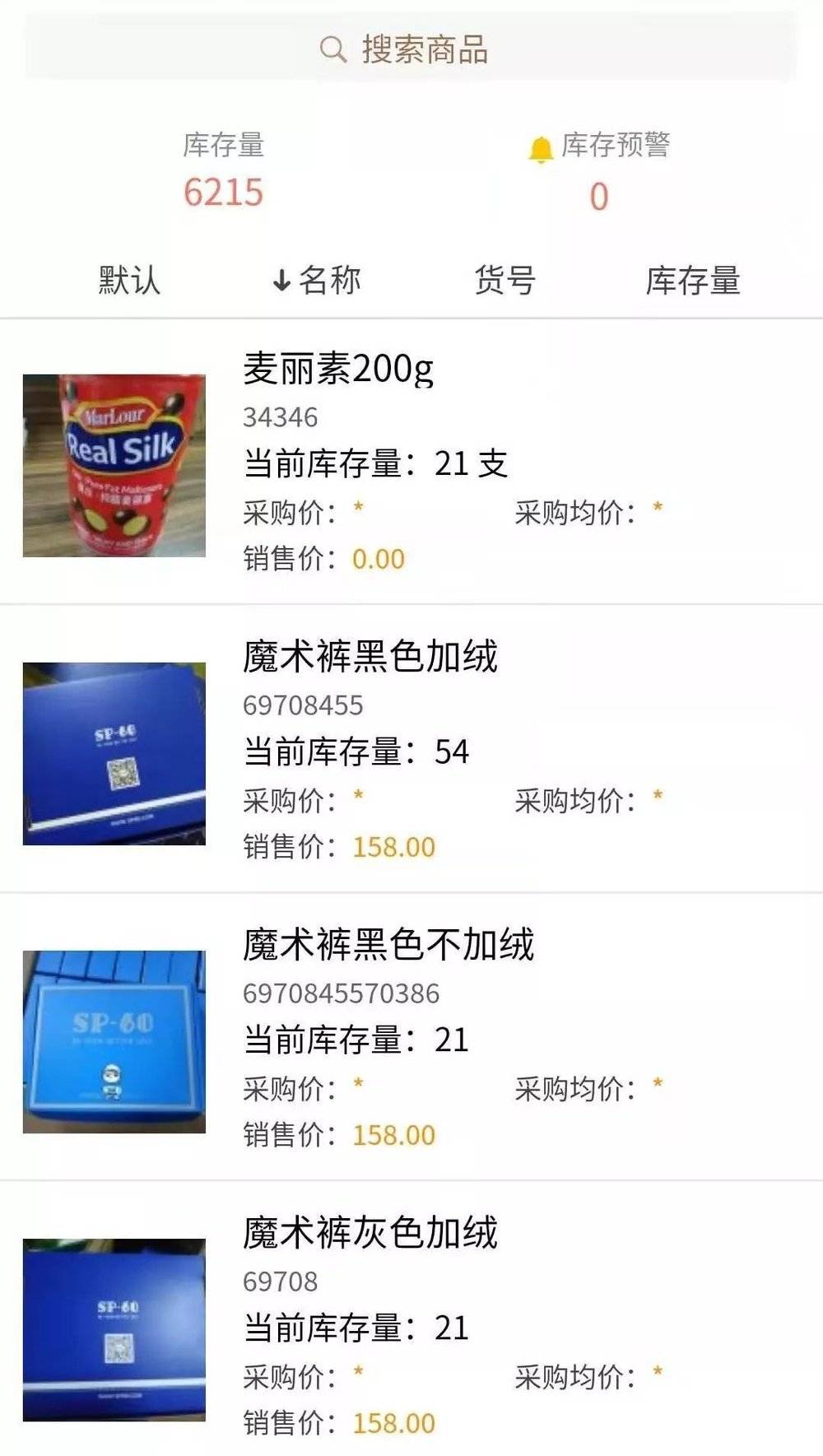Open the 库存量 sort option
The height and width of the screenshot is (1456, 823).
[x=695, y=280]
